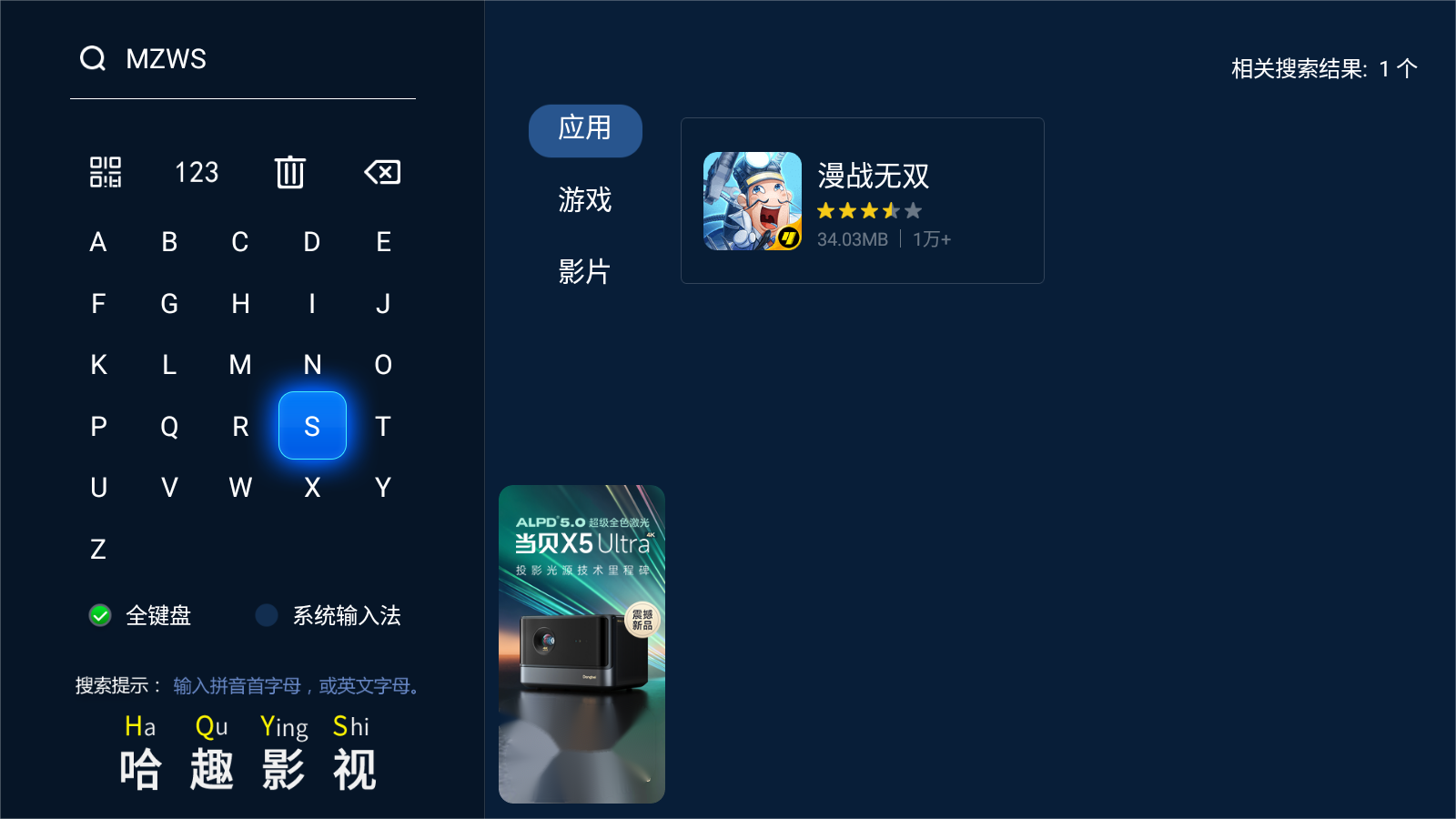1456x819 pixels.
Task: Tap the W key
Action: 240,488
